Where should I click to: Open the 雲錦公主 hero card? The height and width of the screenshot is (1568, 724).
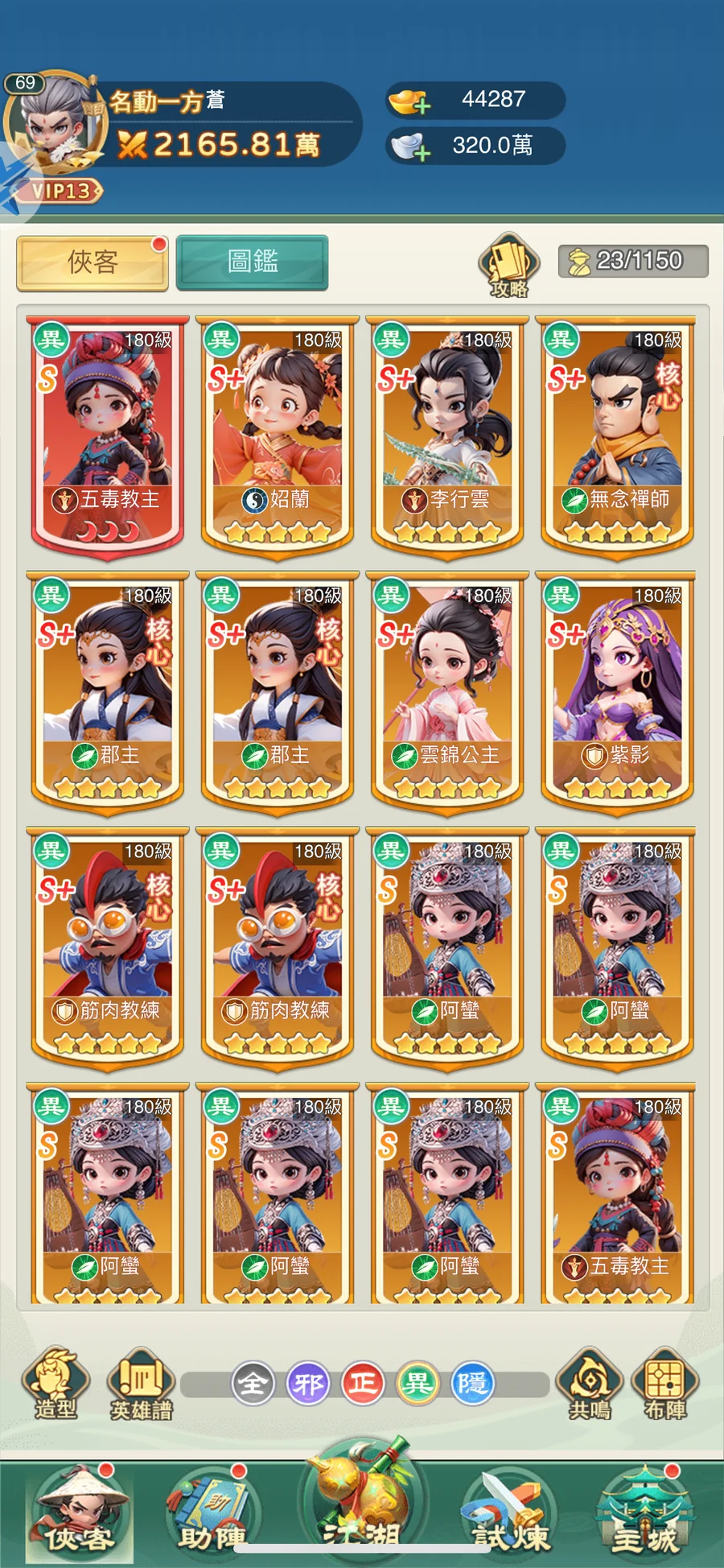pos(447,691)
